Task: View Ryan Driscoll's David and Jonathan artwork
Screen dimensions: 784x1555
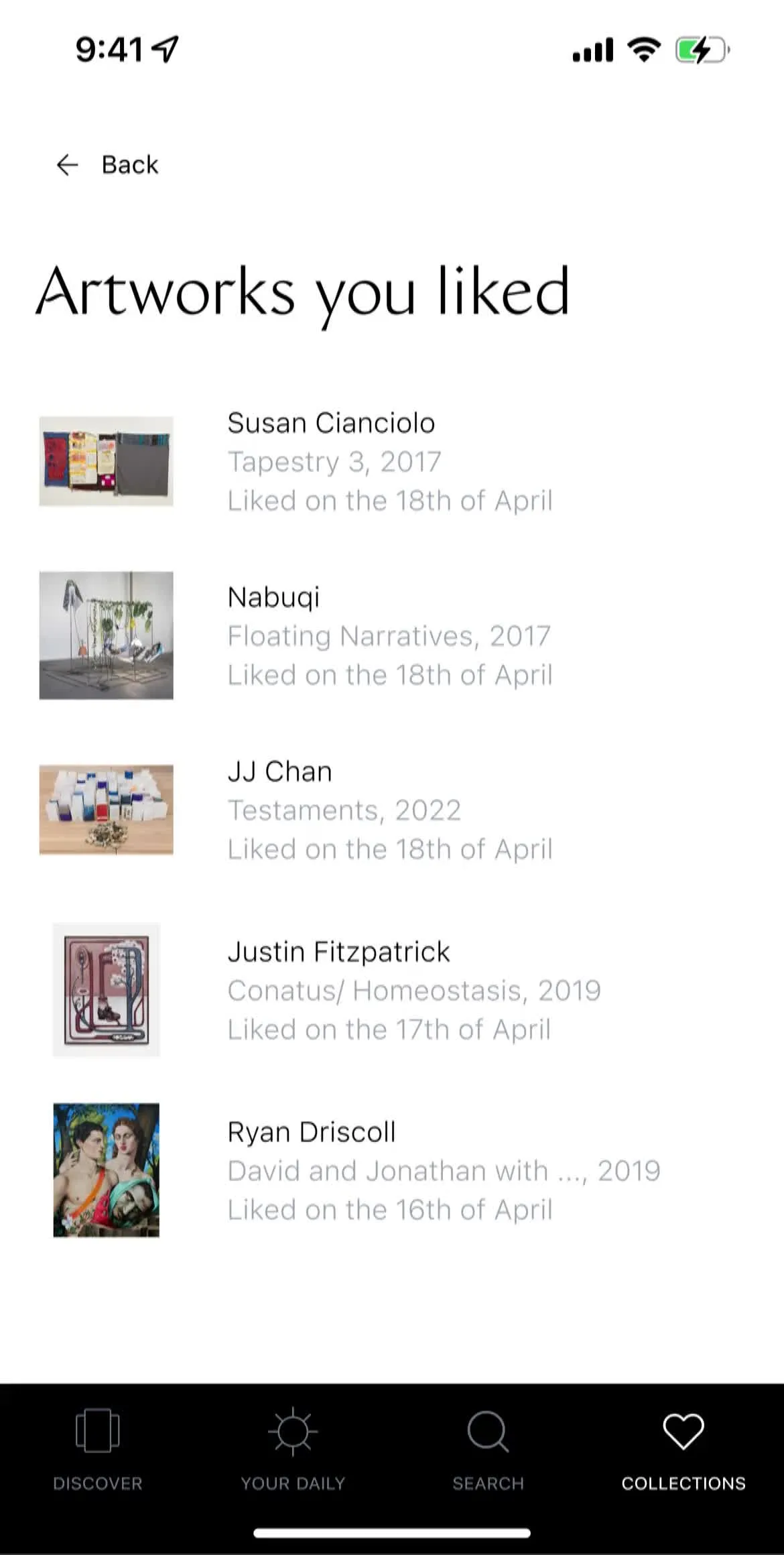Action: click(x=392, y=1170)
